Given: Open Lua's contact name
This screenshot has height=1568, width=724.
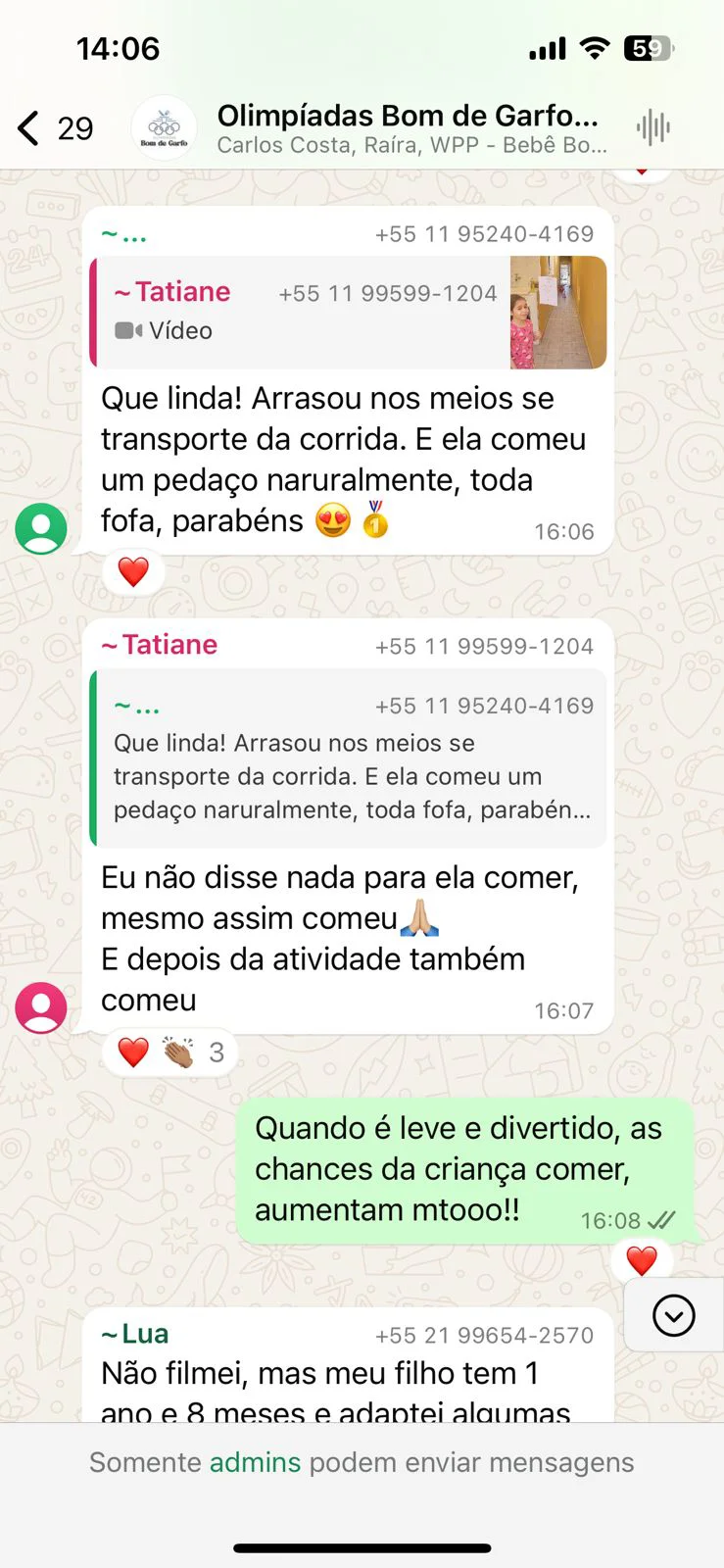Looking at the screenshot, I should [x=137, y=1334].
